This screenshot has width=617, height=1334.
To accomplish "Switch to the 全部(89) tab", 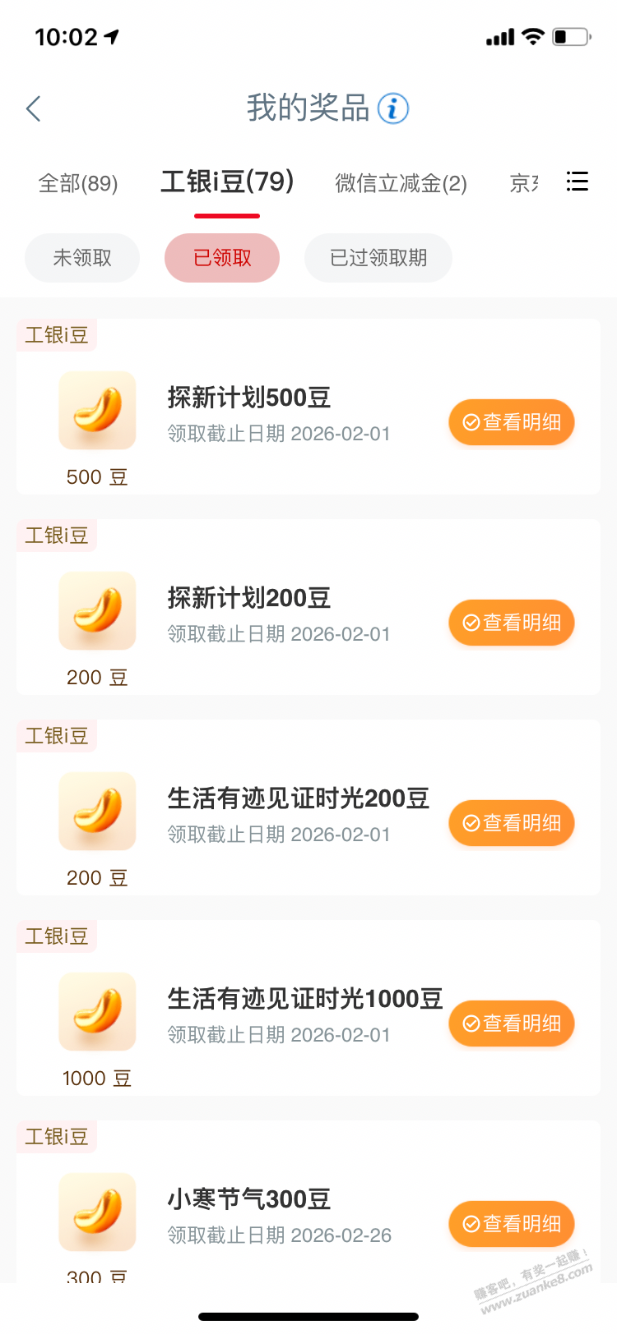I will click(78, 183).
